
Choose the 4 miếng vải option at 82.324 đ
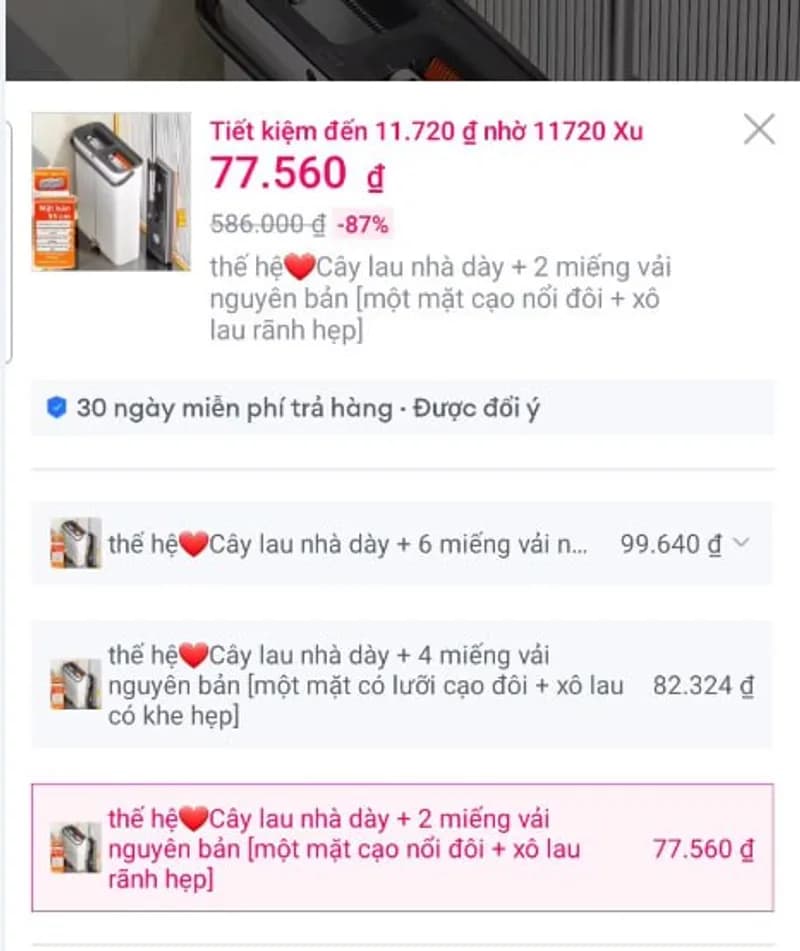(400, 685)
